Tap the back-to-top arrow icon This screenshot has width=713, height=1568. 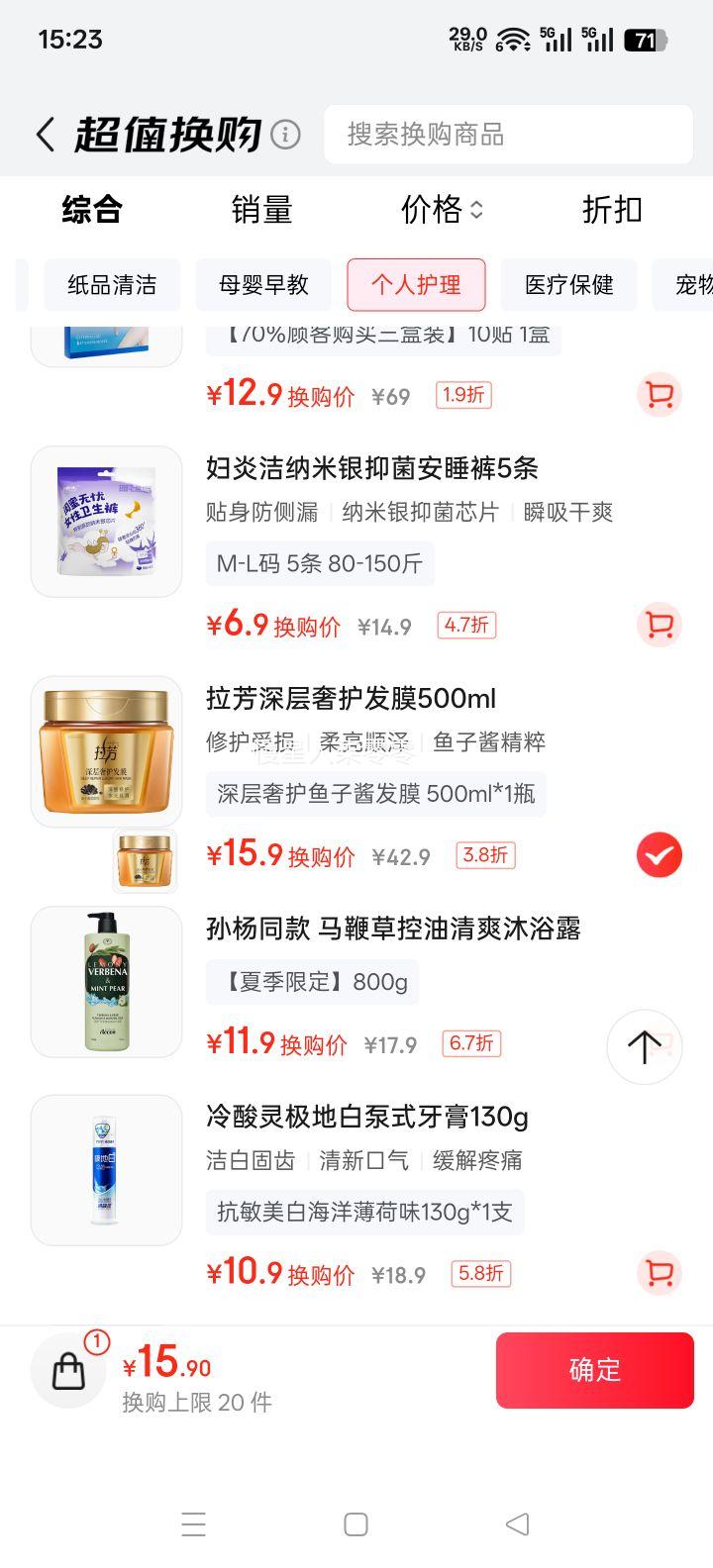[645, 1046]
